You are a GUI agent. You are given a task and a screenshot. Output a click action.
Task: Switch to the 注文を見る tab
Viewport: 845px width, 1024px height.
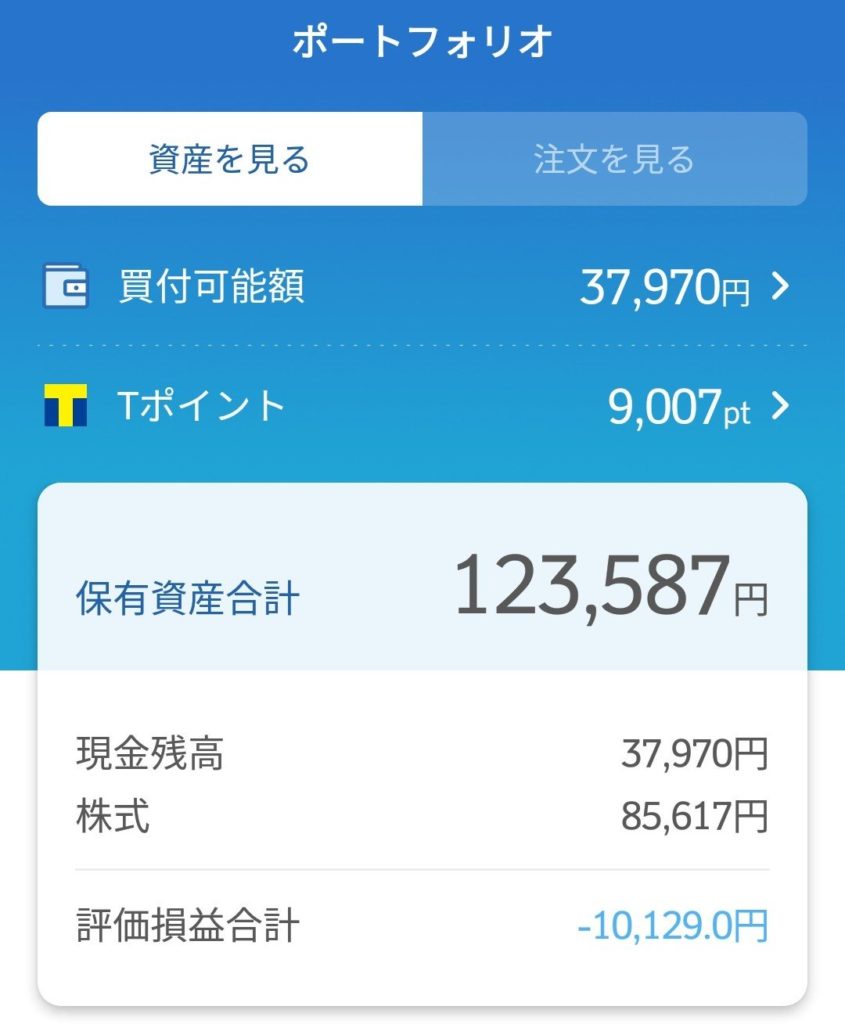(614, 159)
